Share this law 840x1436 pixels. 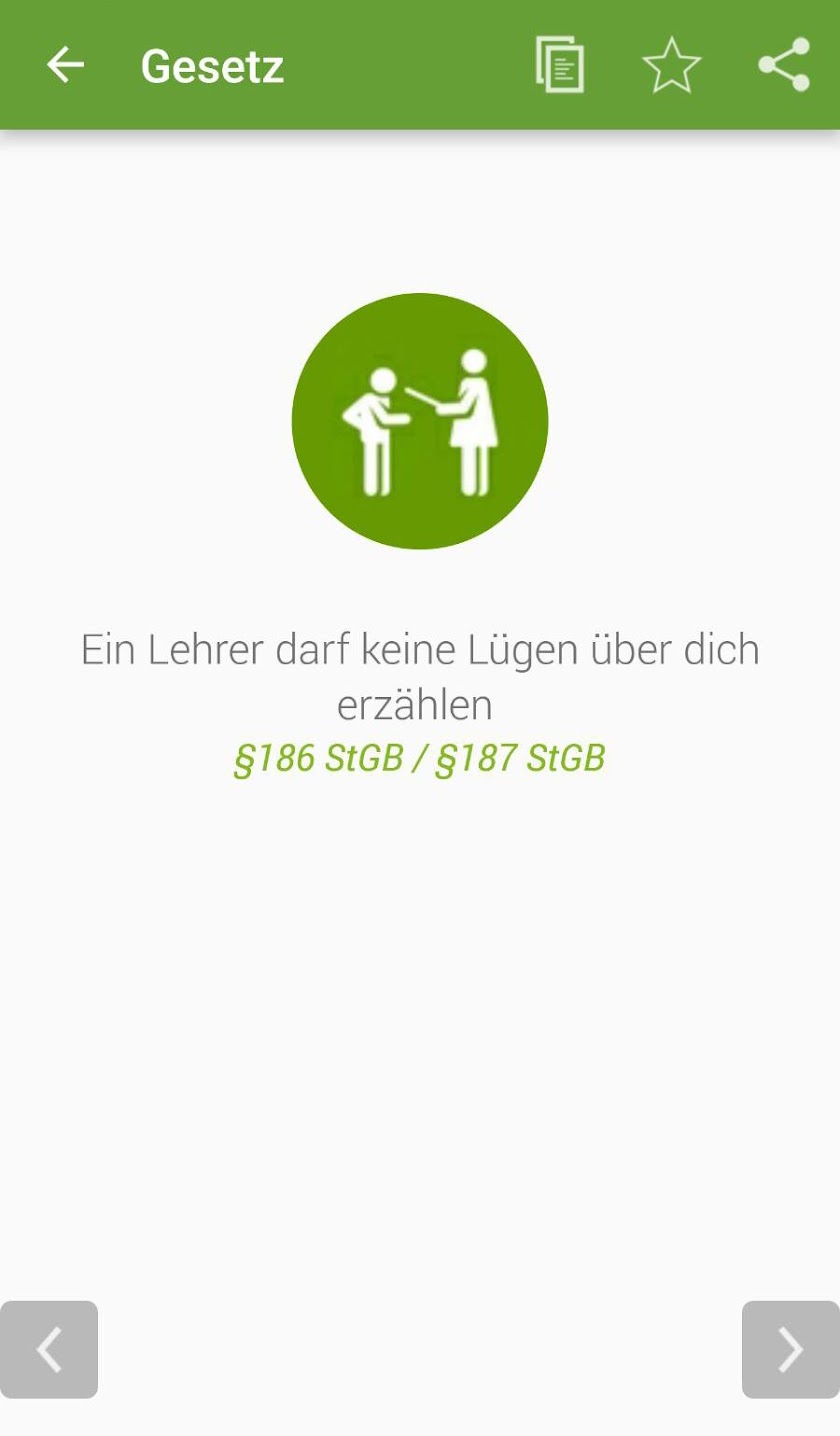(x=784, y=65)
